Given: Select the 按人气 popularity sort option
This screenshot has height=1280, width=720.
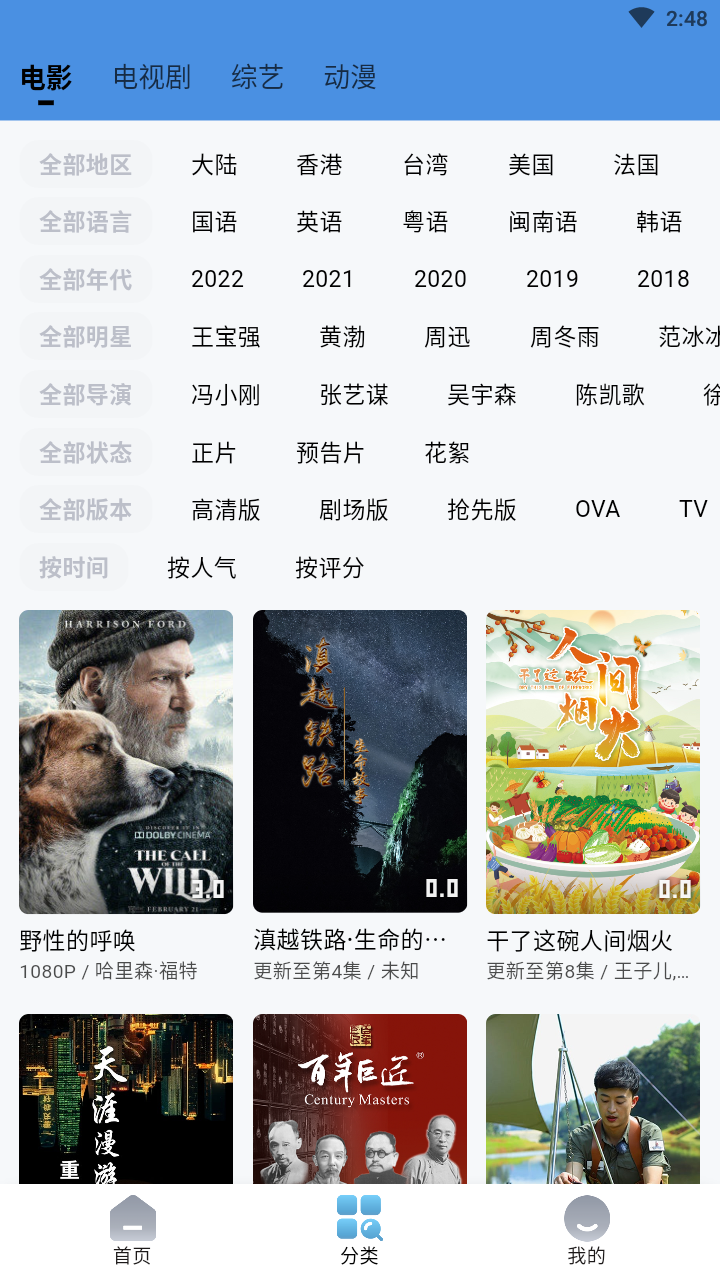Looking at the screenshot, I should pos(201,568).
